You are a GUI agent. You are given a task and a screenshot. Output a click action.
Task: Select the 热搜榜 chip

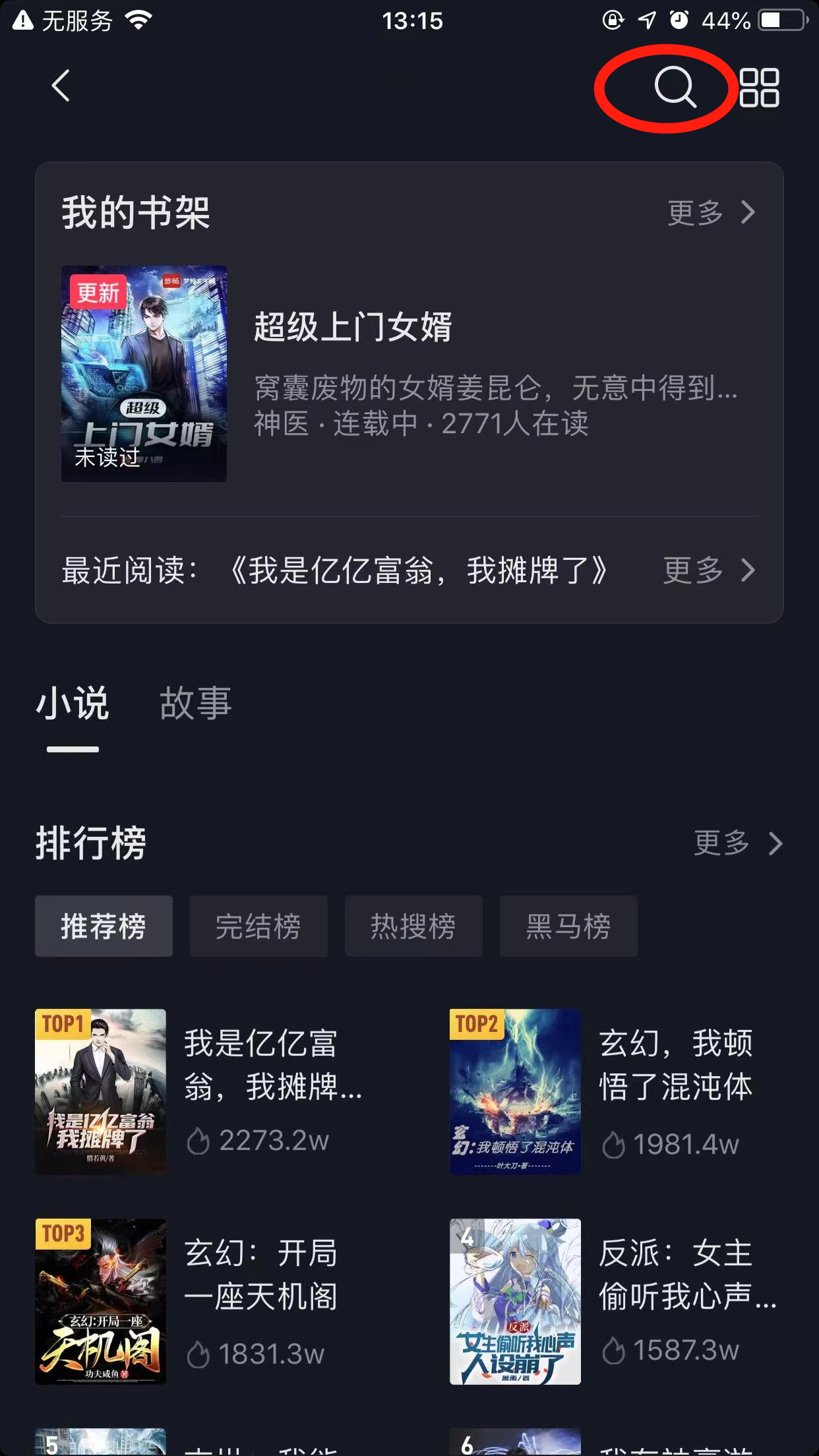click(x=413, y=926)
